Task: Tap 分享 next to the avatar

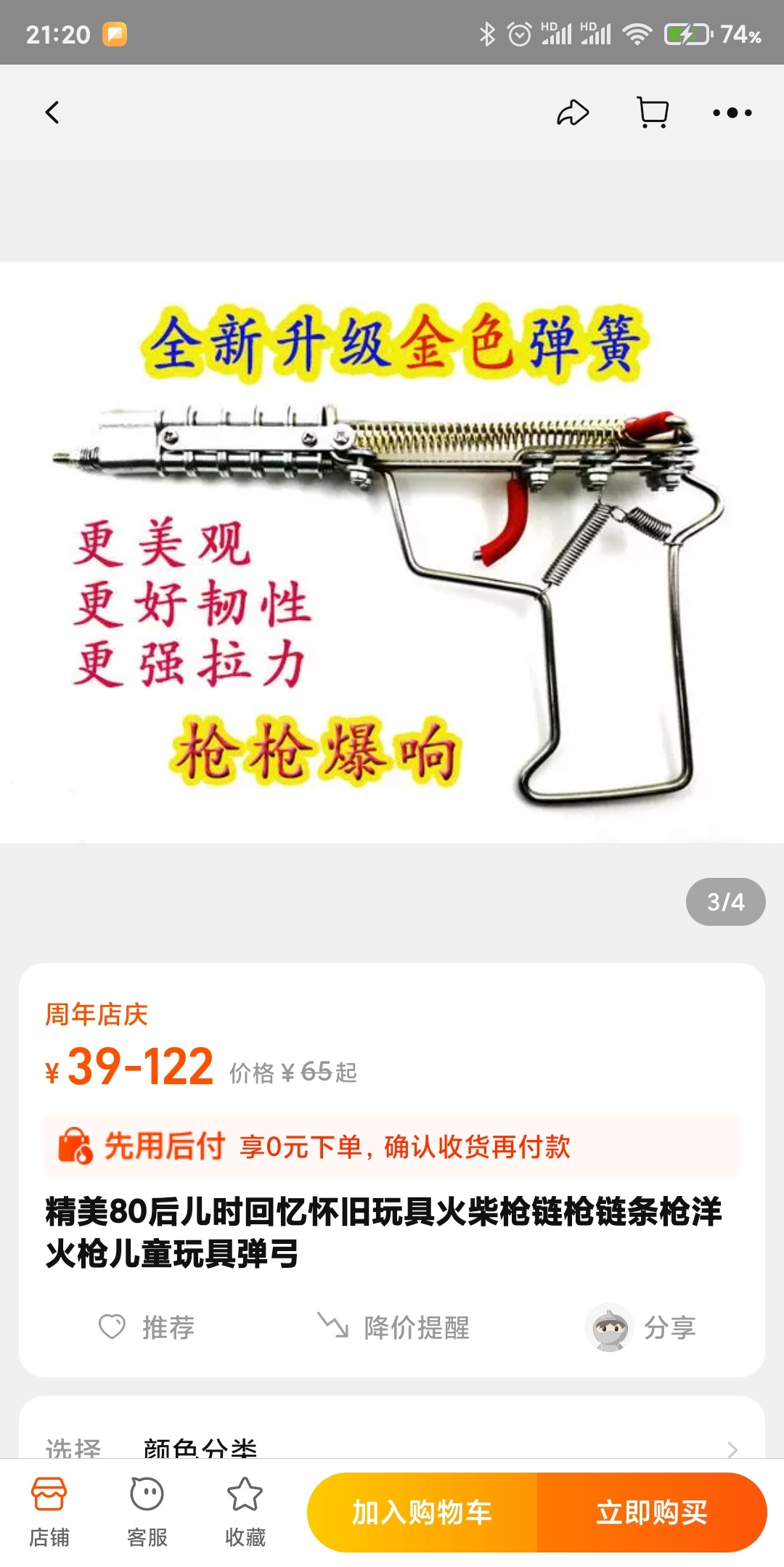Action: tap(669, 1327)
